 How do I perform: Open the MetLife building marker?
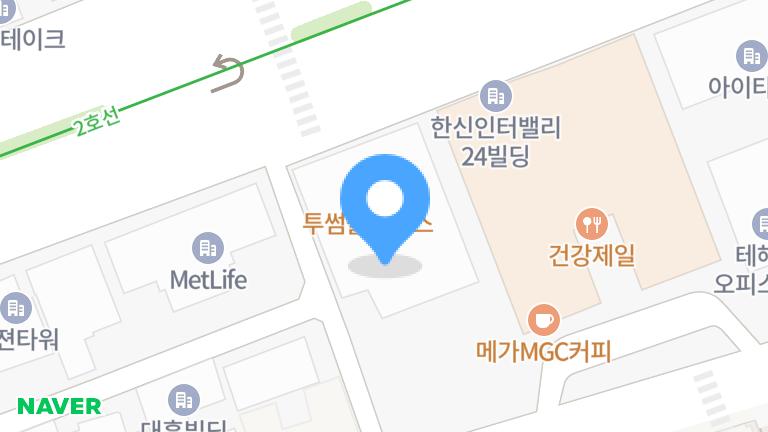point(208,247)
